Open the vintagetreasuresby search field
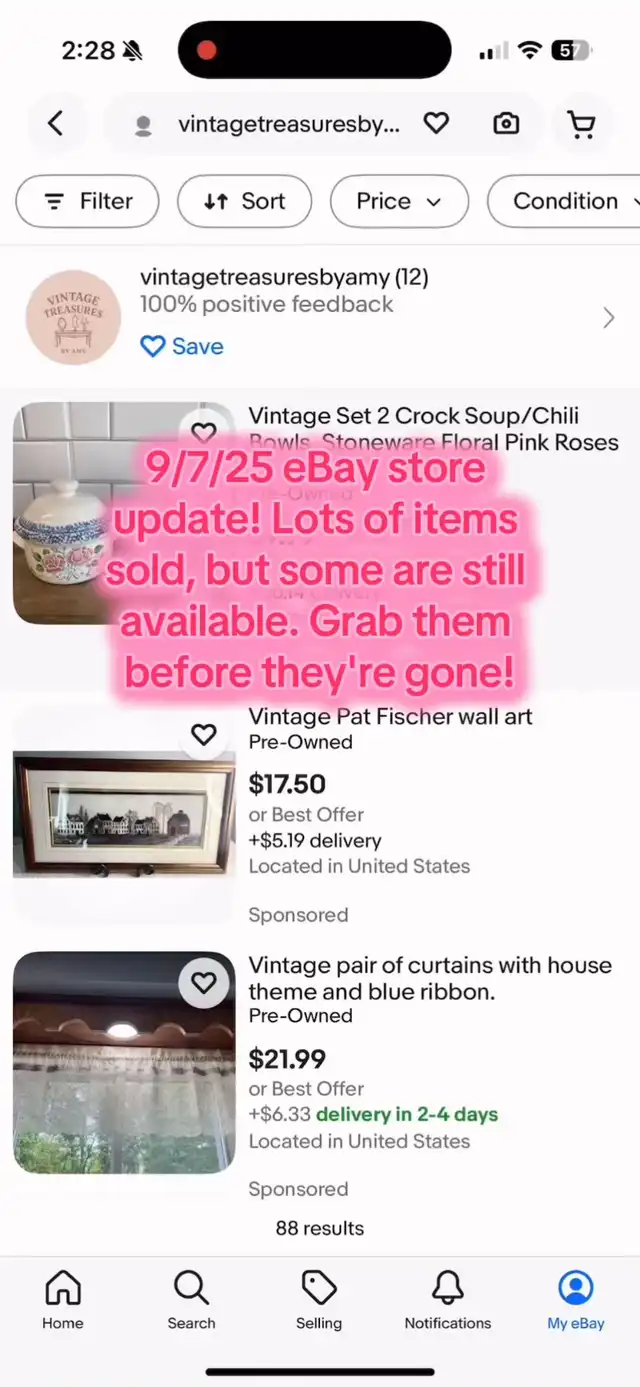Screen dimensions: 640x1387 point(288,124)
